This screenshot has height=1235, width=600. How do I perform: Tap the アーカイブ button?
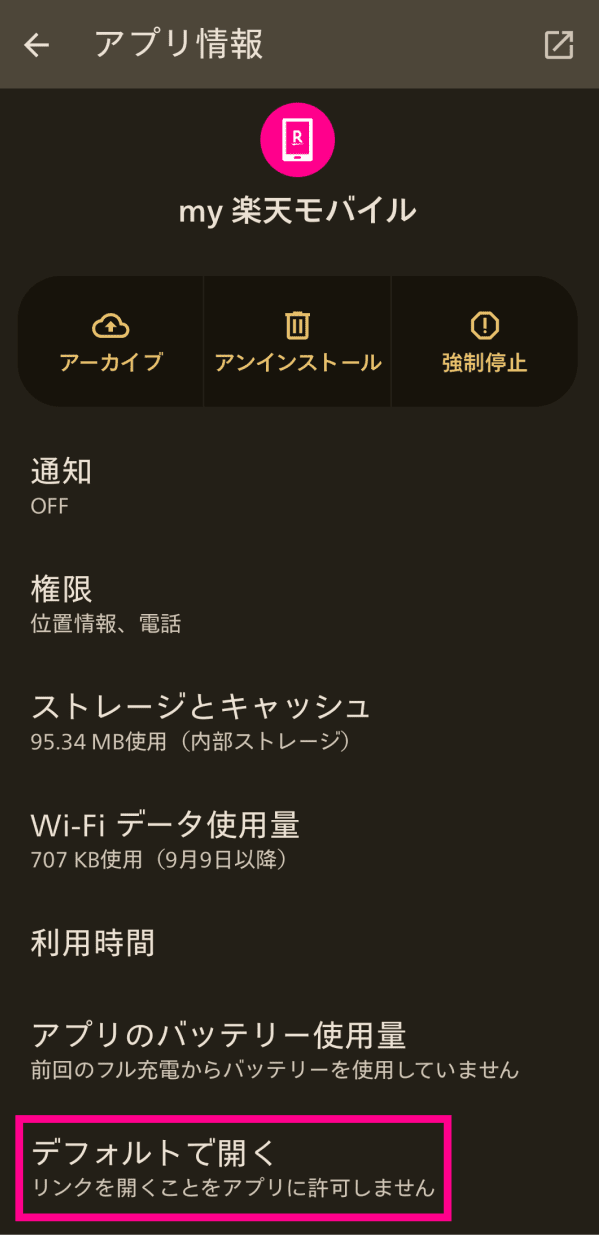tap(111, 341)
